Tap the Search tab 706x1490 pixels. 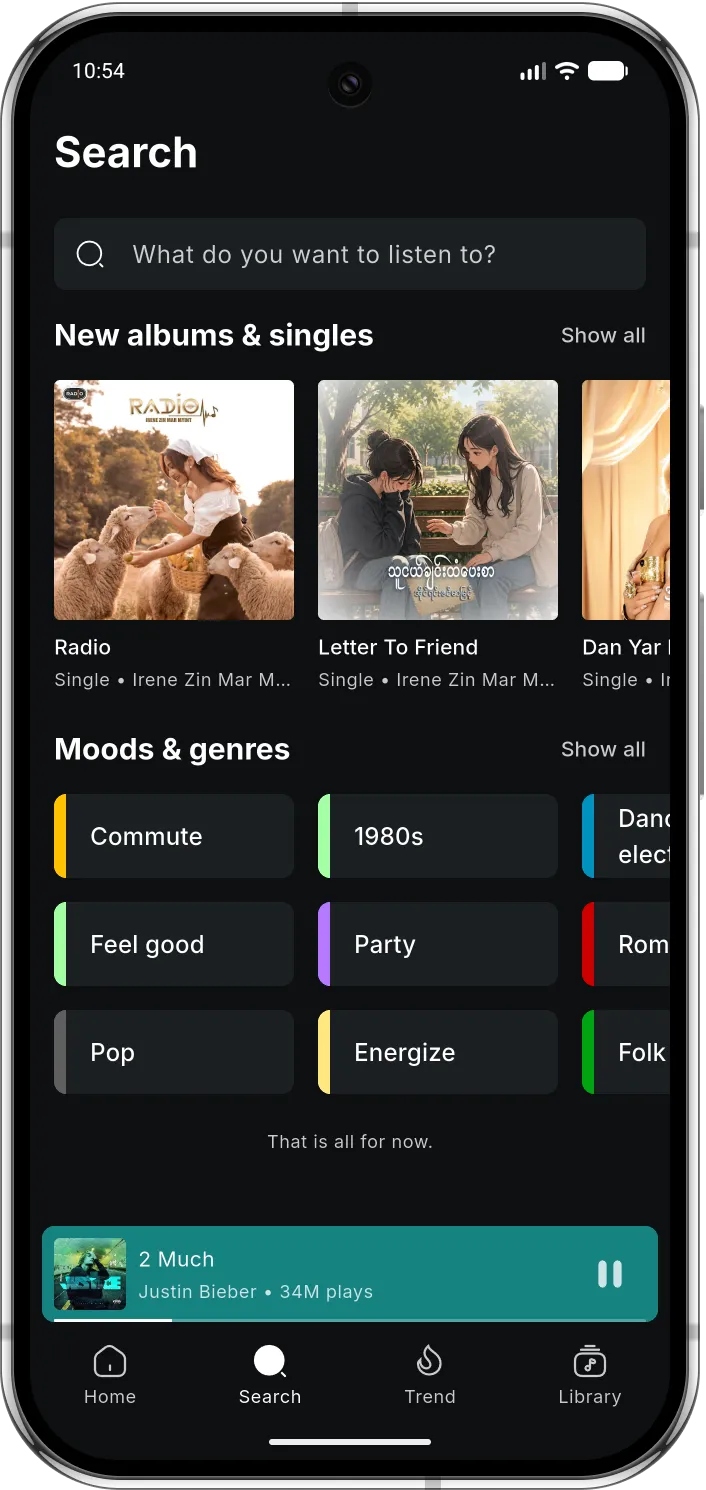pyautogui.click(x=270, y=1376)
